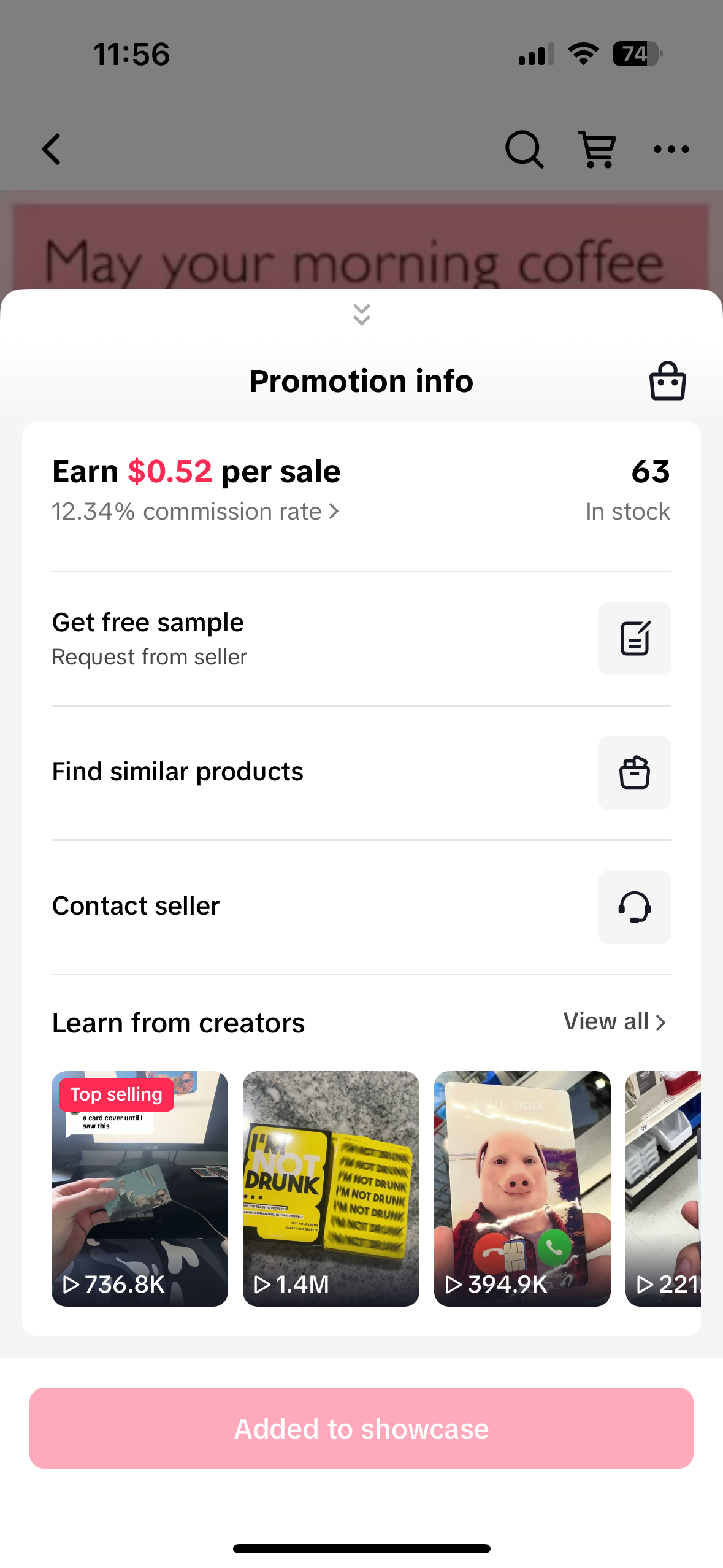View the 12.34% commission rate details
Viewport: 723px width, 1568px height.
point(196,512)
